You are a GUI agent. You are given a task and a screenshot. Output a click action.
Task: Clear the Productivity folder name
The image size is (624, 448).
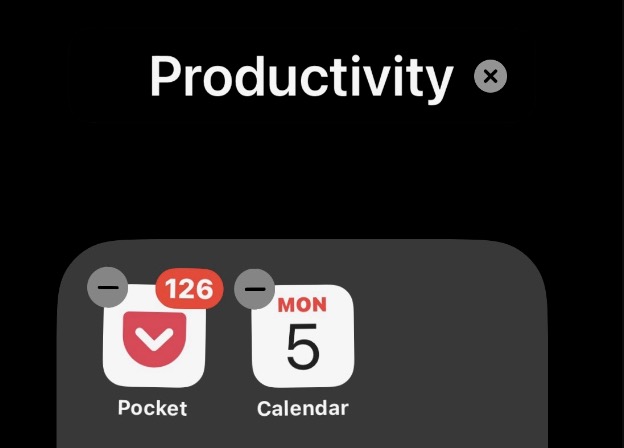click(x=490, y=76)
